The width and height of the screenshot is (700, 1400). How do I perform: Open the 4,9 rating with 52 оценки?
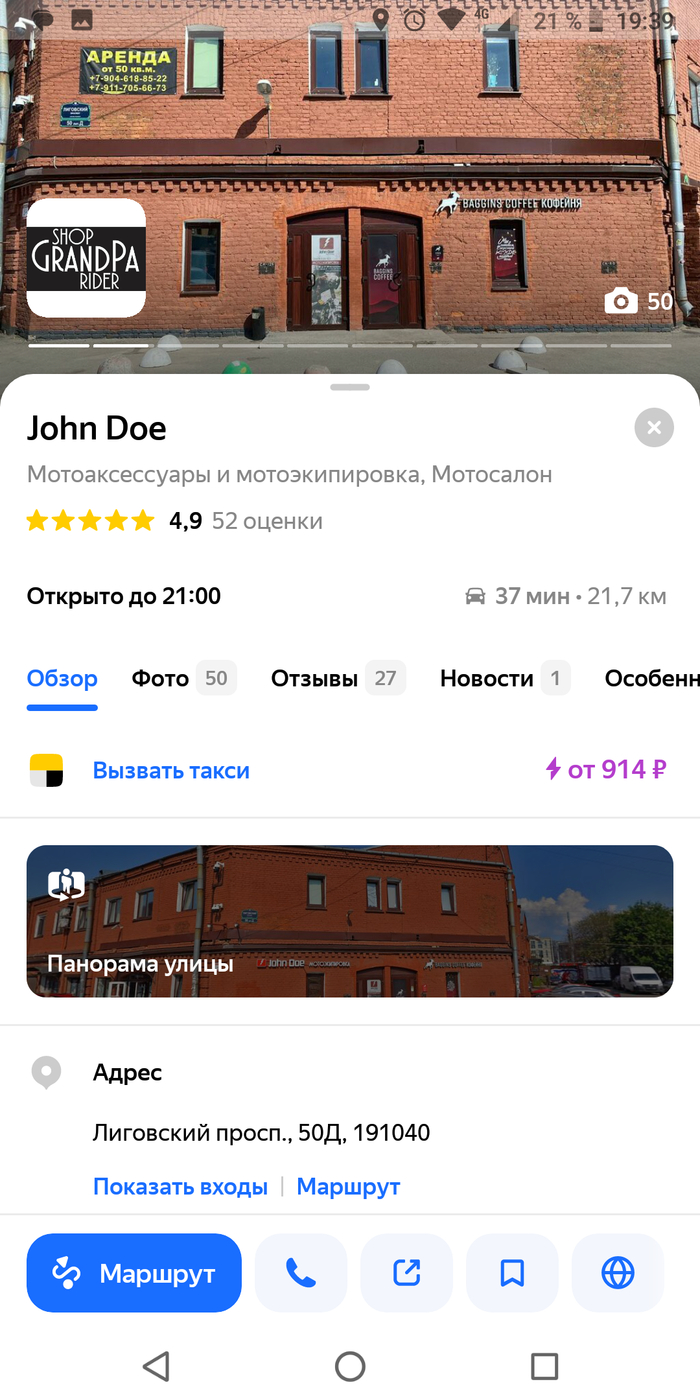(x=175, y=521)
